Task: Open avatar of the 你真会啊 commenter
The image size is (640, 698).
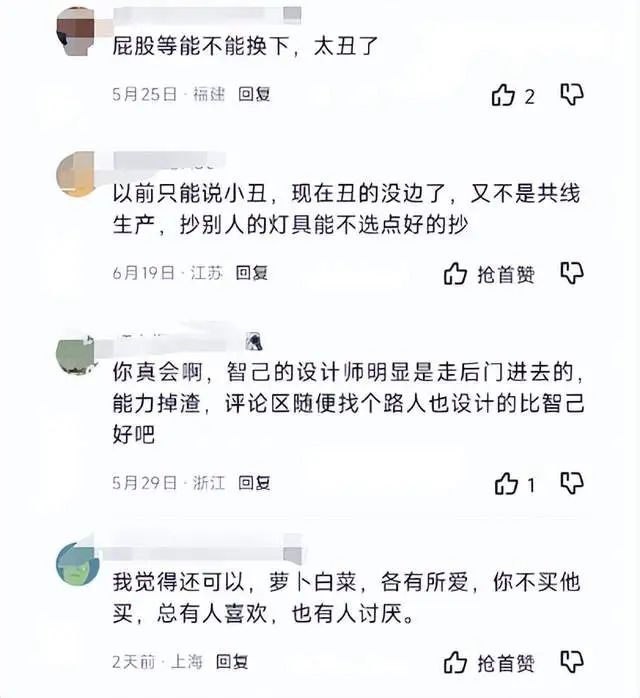Action: (x=77, y=354)
